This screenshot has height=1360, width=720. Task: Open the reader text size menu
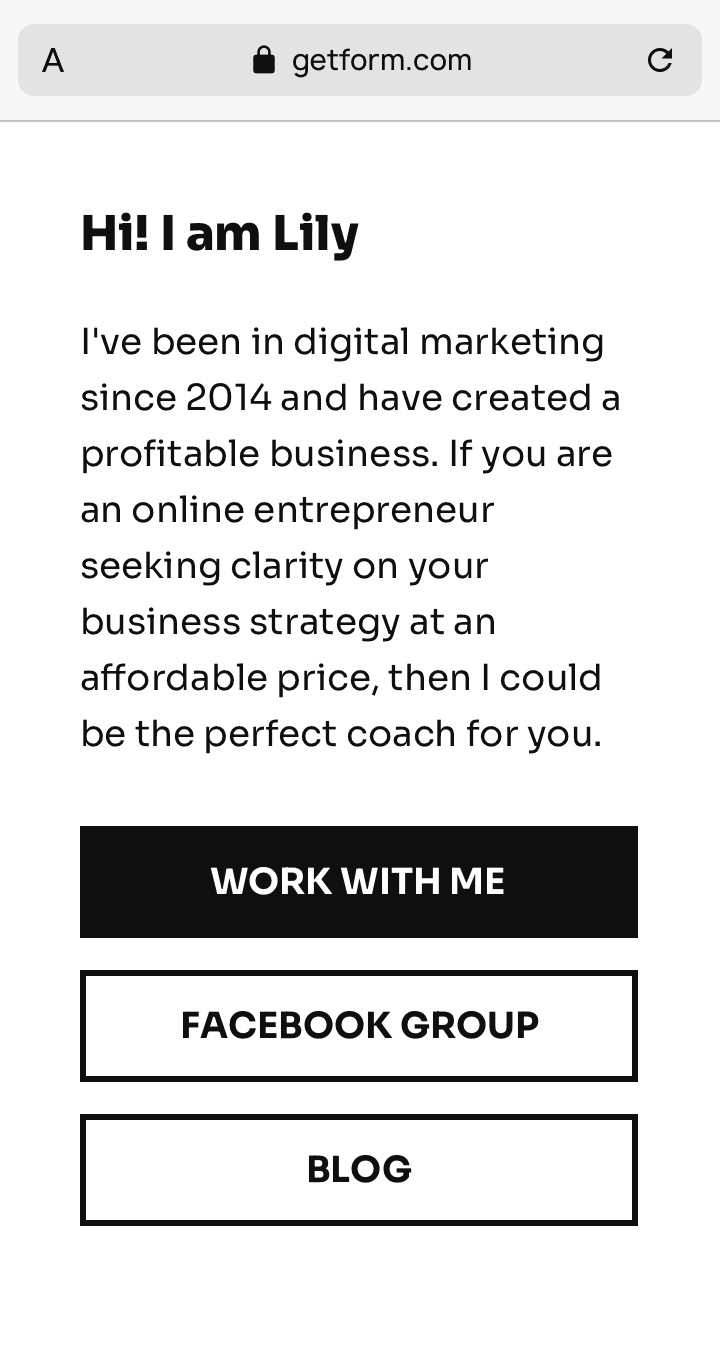(53, 61)
